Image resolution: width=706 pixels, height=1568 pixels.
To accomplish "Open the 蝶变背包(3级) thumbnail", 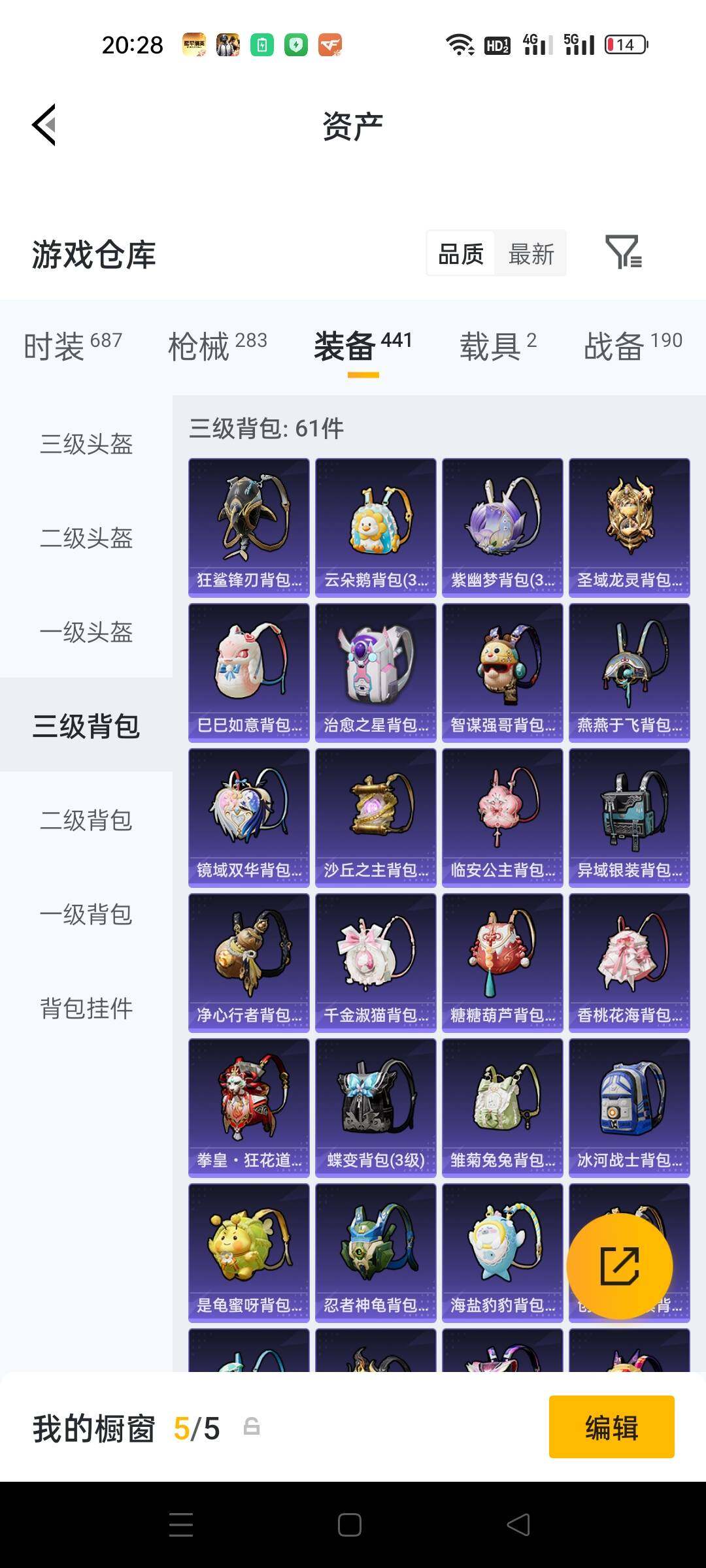I will click(376, 1104).
